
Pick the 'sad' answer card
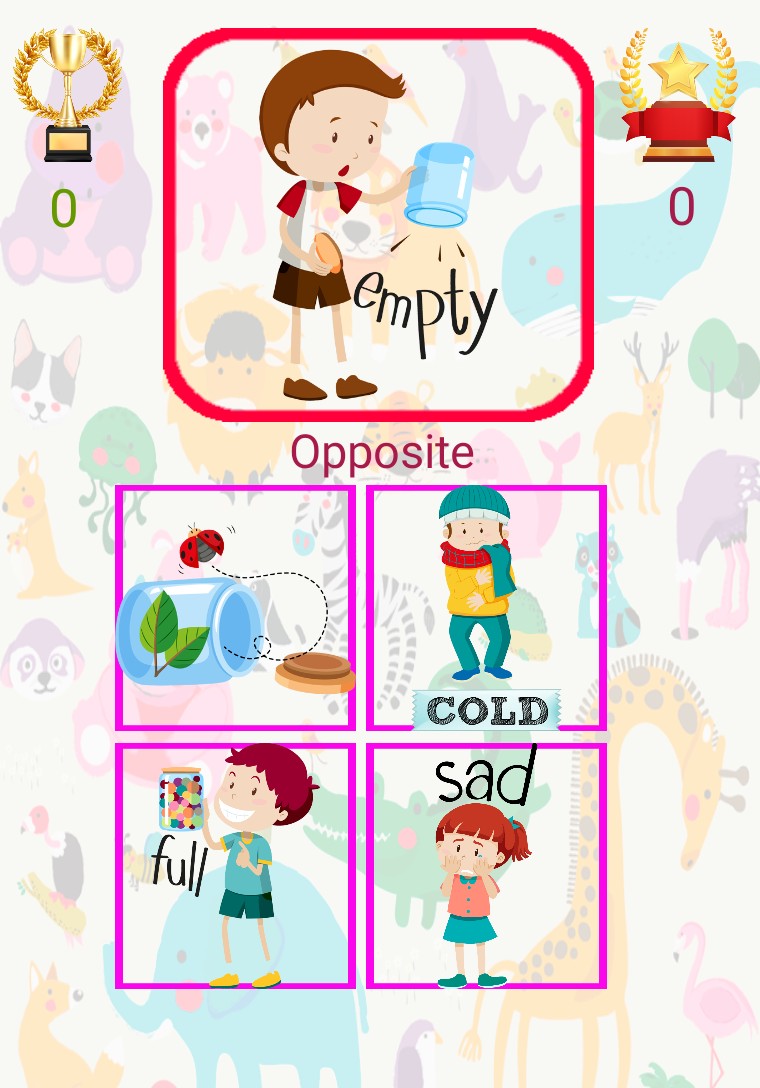coord(486,865)
